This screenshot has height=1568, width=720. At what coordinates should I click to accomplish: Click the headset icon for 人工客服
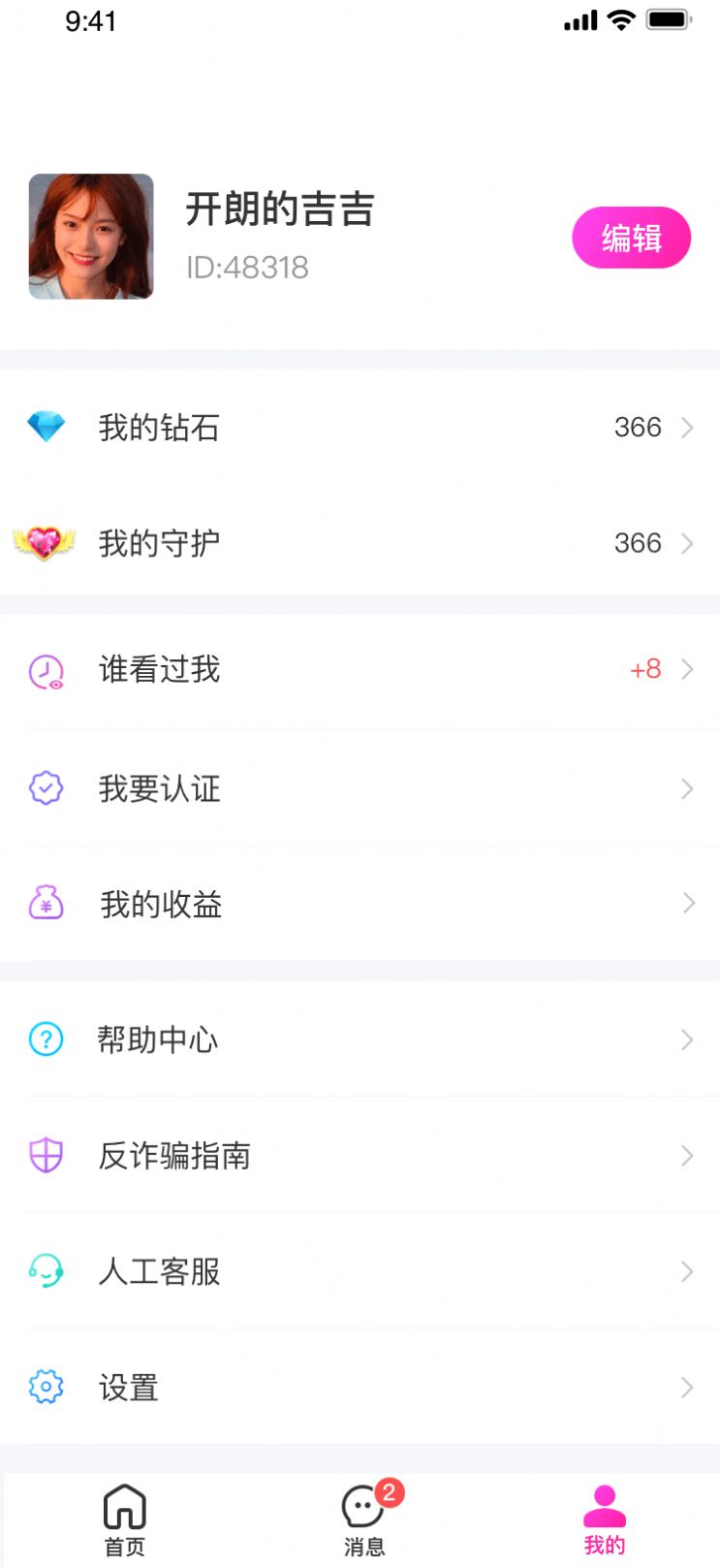point(46,1271)
